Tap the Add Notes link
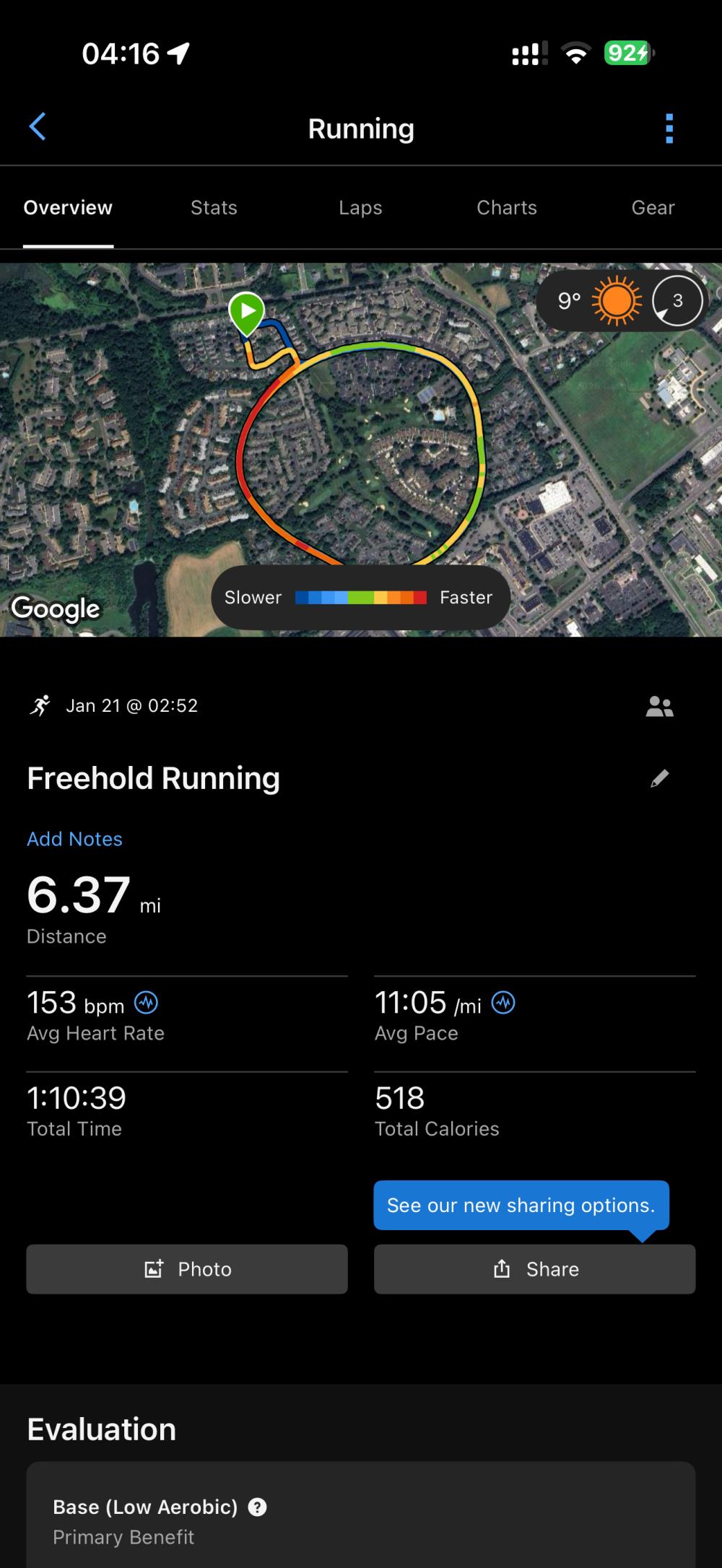 coord(74,839)
